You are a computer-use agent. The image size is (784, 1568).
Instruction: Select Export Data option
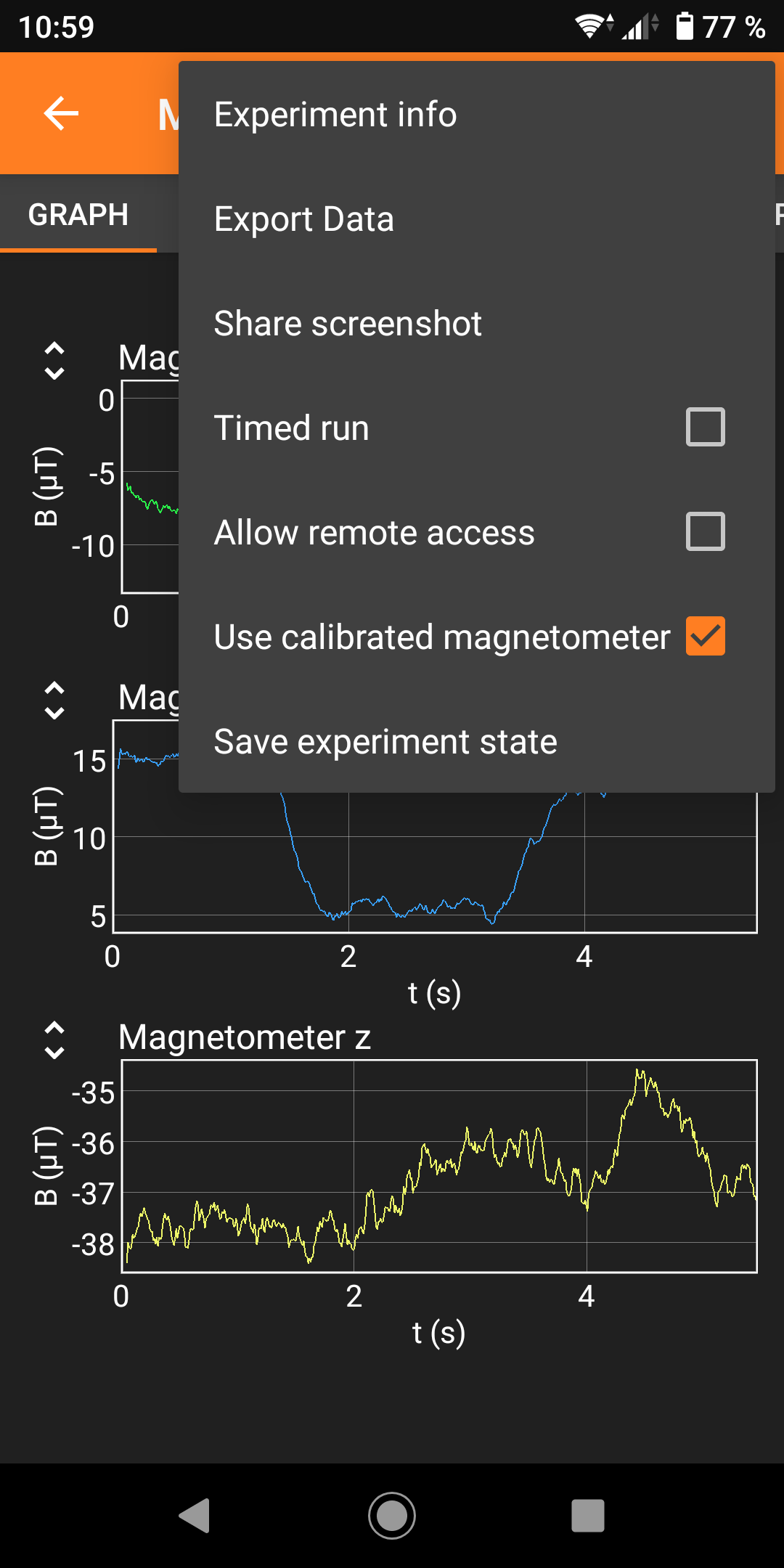tap(303, 219)
